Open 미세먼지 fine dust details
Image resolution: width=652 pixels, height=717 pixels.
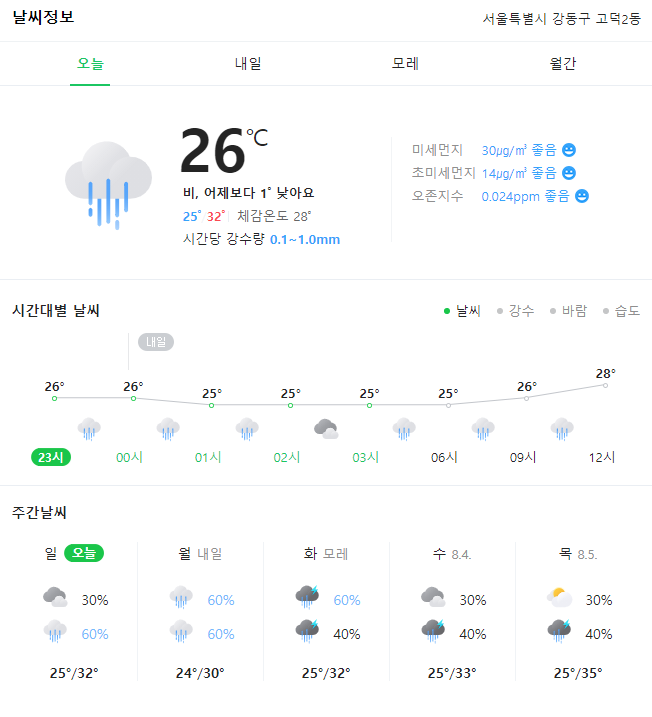pos(494,150)
